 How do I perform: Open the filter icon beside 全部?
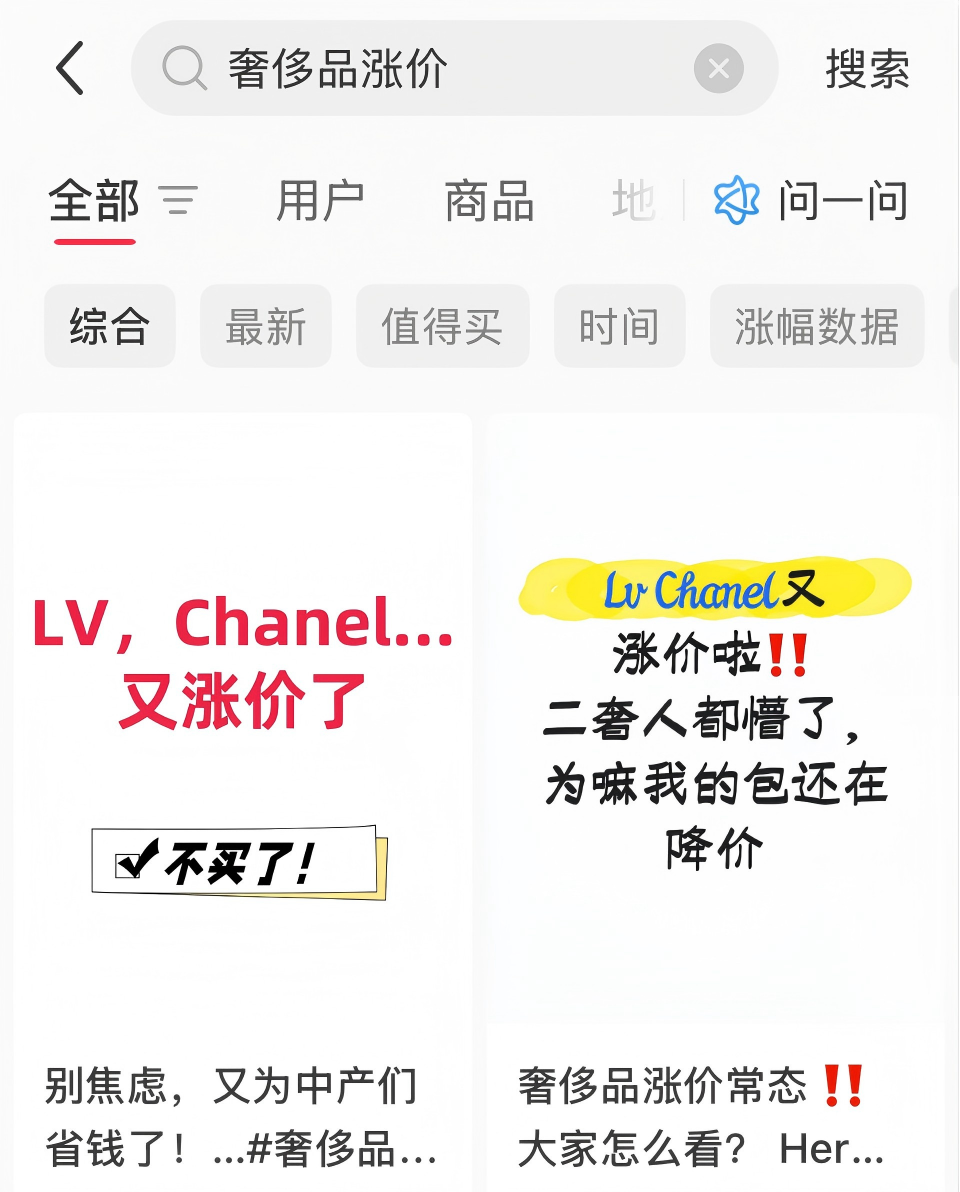[179, 201]
